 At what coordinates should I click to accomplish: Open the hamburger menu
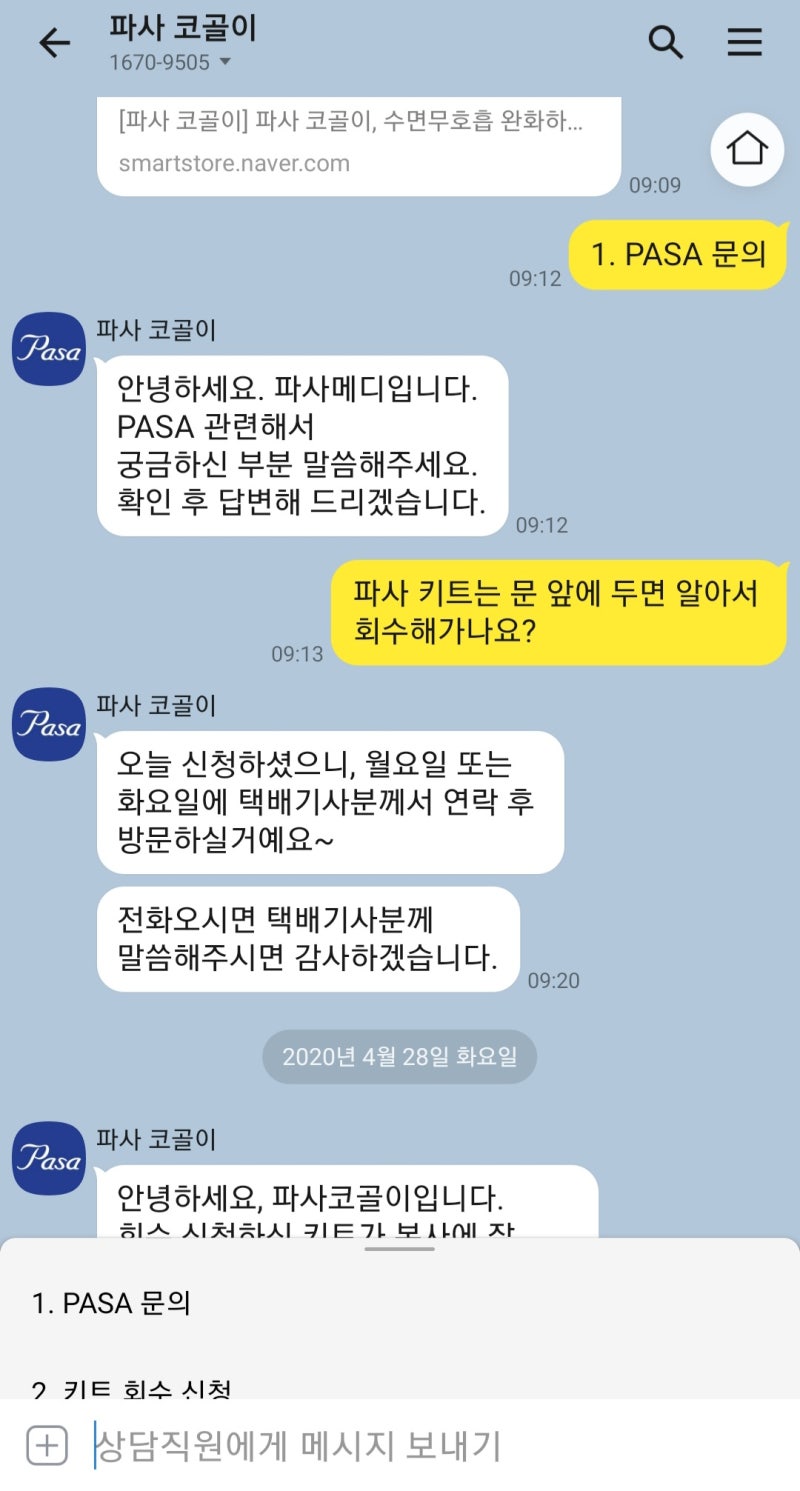point(744,43)
